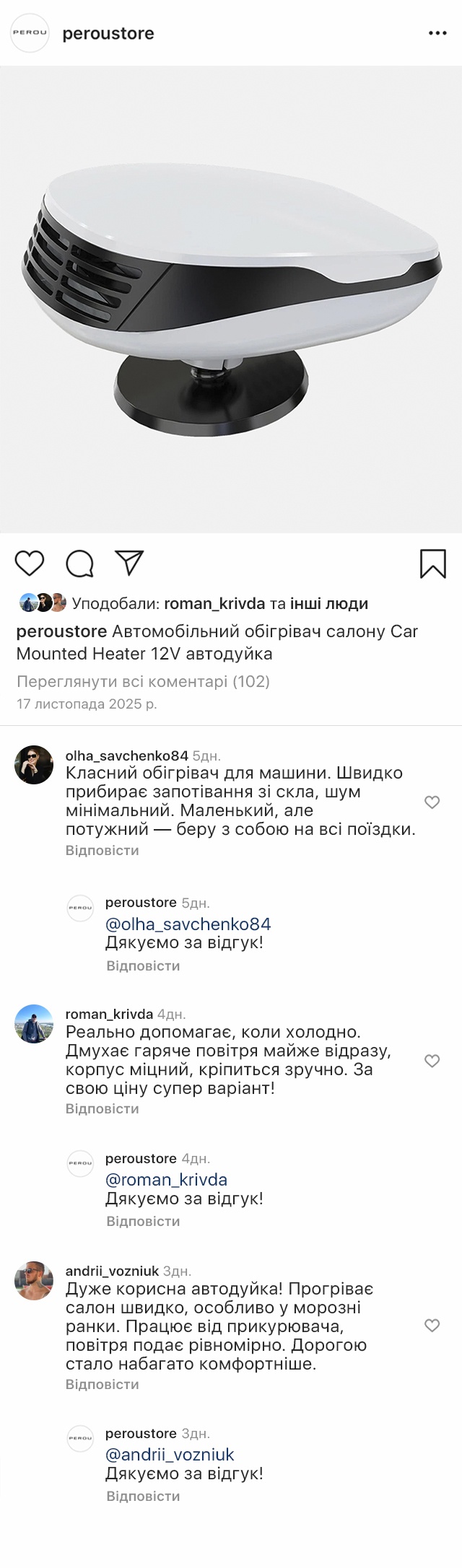Open the @roman_krivda mention link

coord(166,1180)
